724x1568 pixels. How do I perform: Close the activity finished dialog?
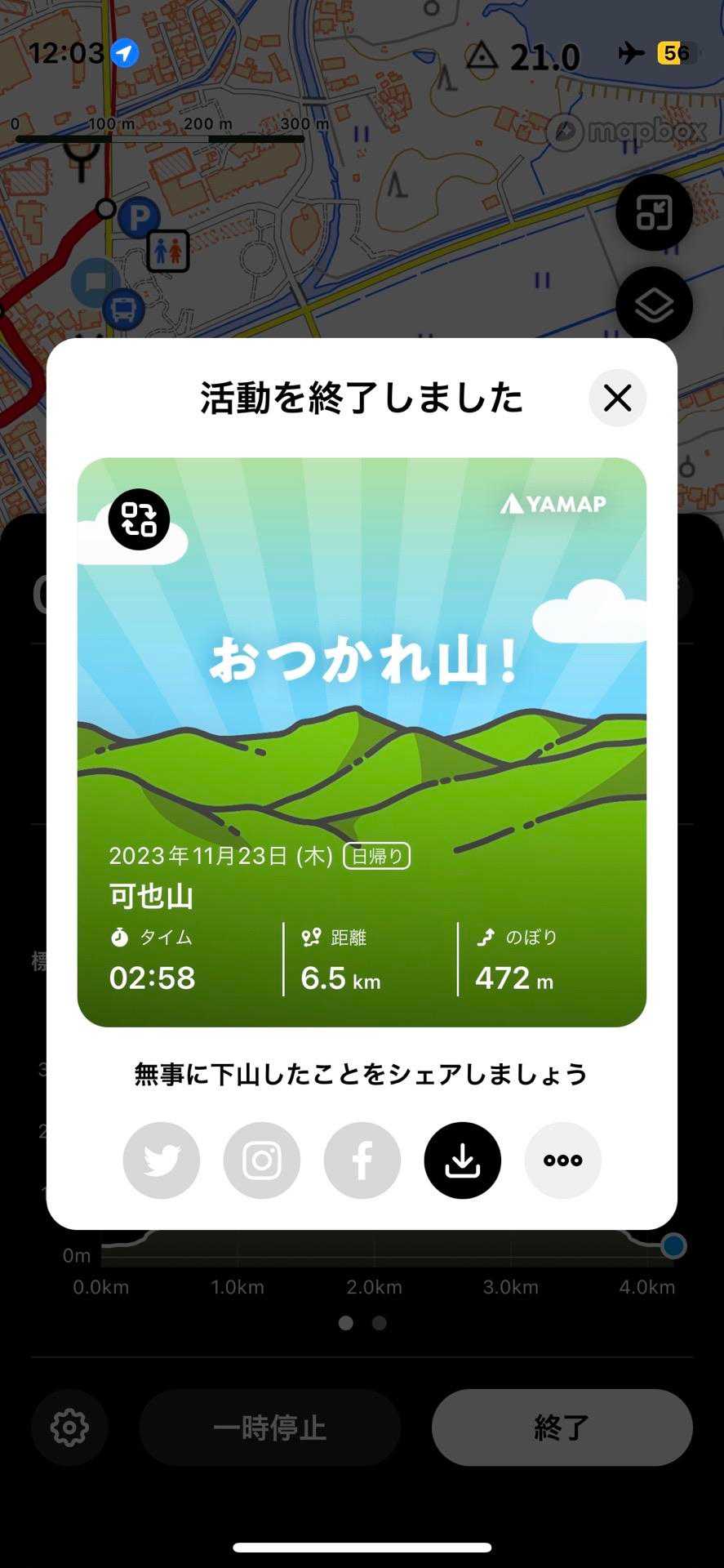[x=617, y=398]
